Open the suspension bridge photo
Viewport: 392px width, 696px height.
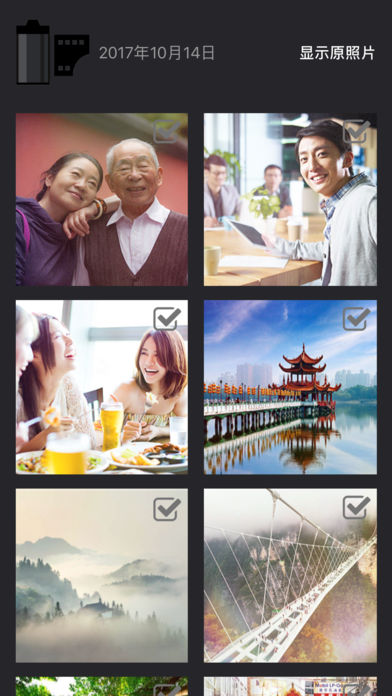tap(290, 575)
